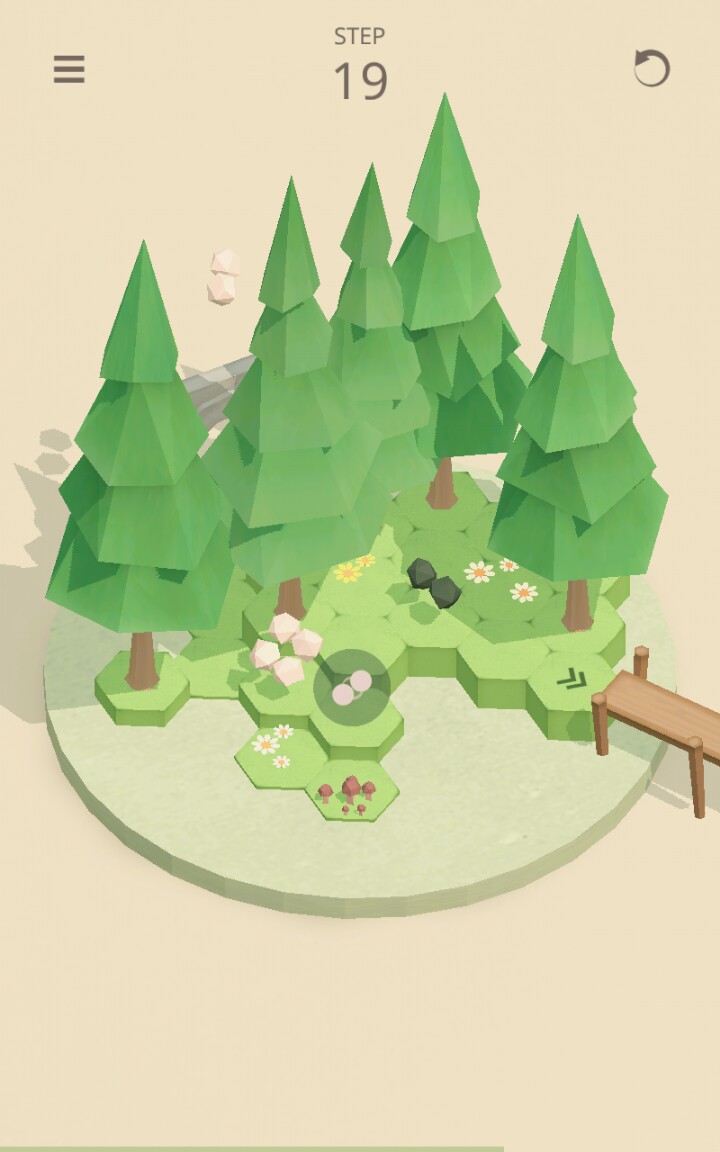Tap the mushroom hex tile
Screen dimensions: 720x1152
[352, 791]
